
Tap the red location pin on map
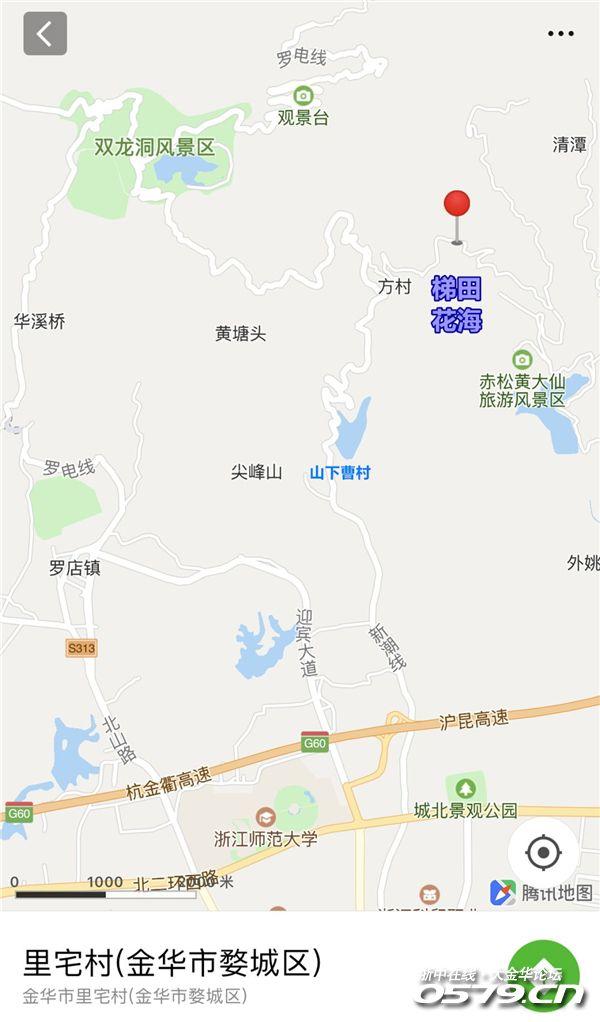coord(457,206)
